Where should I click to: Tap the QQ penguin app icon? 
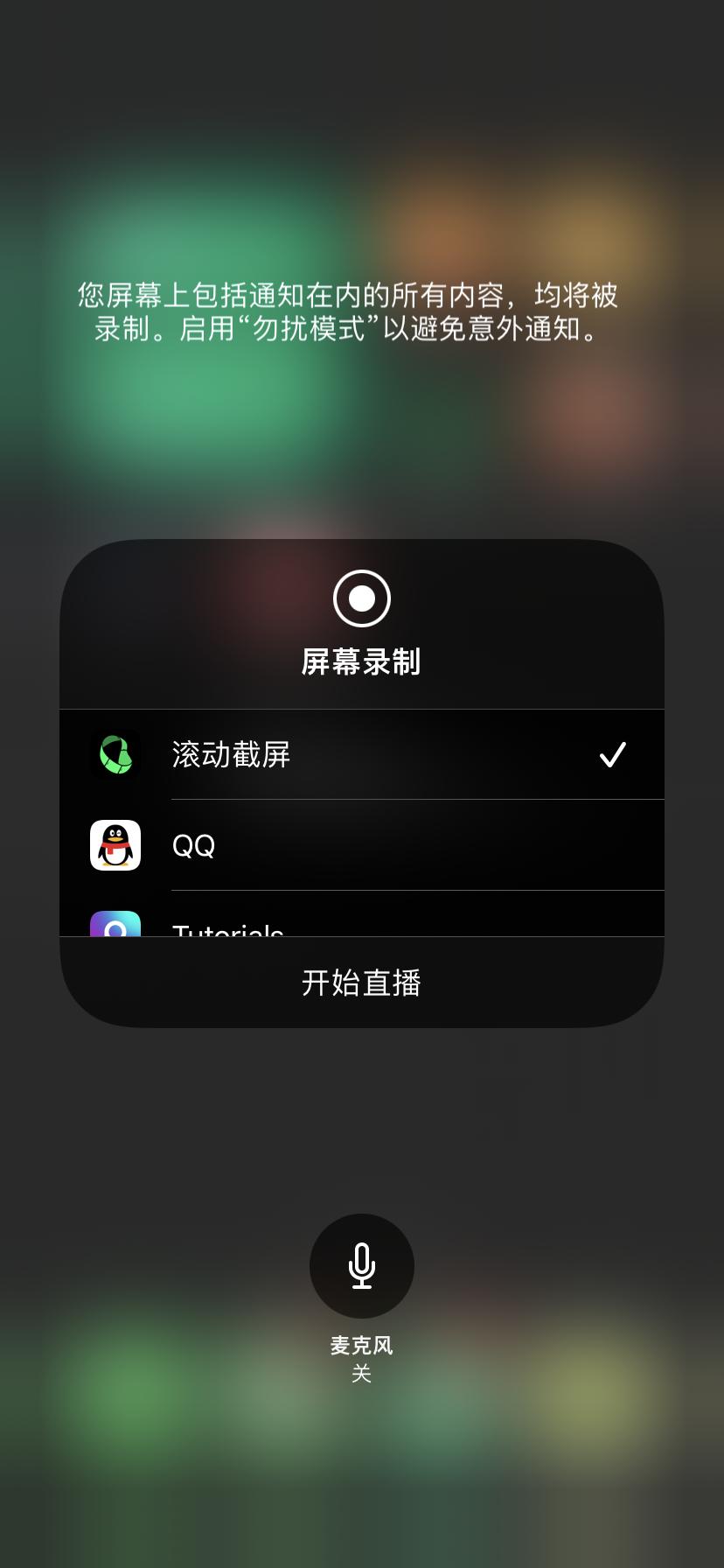[x=115, y=844]
